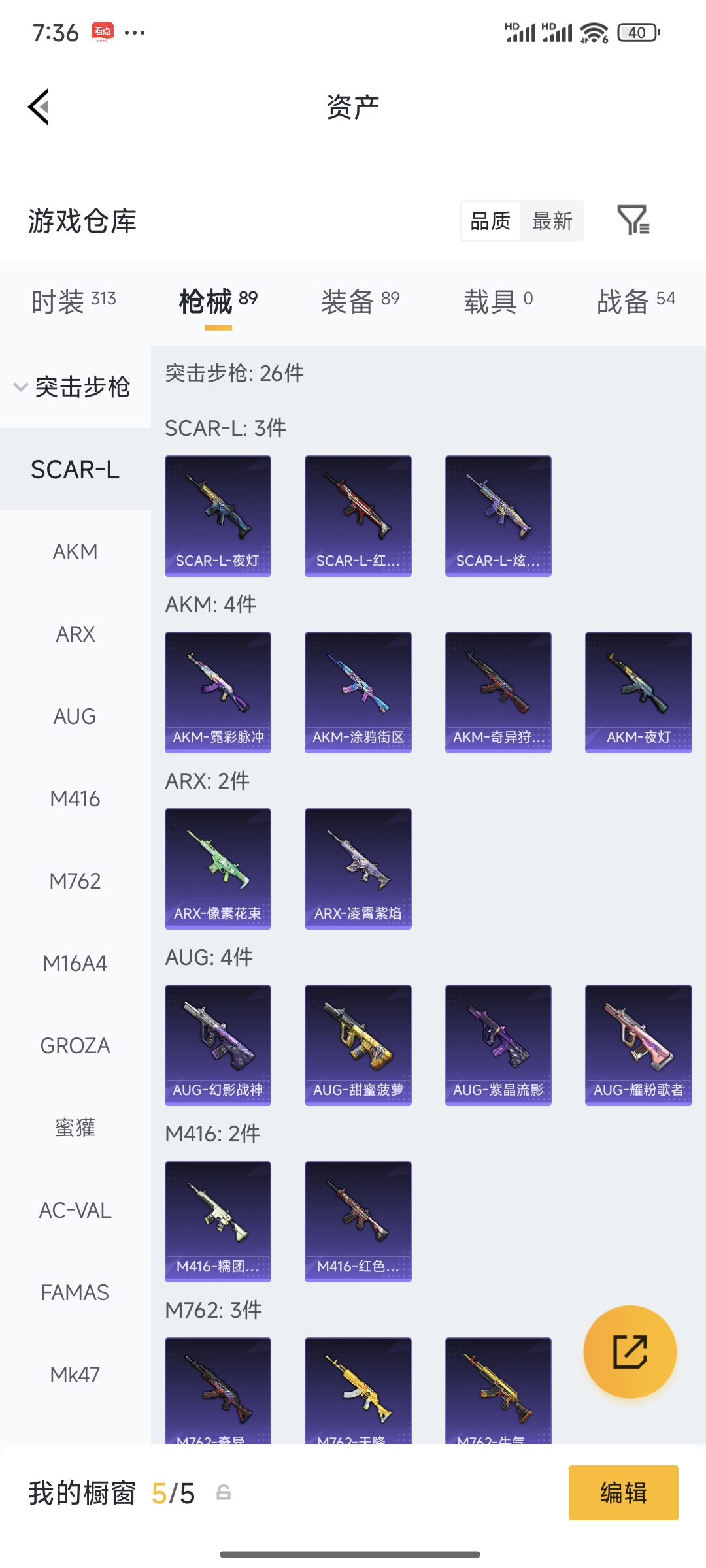706x1568 pixels.
Task: Select M416 in the side list
Action: [x=75, y=798]
